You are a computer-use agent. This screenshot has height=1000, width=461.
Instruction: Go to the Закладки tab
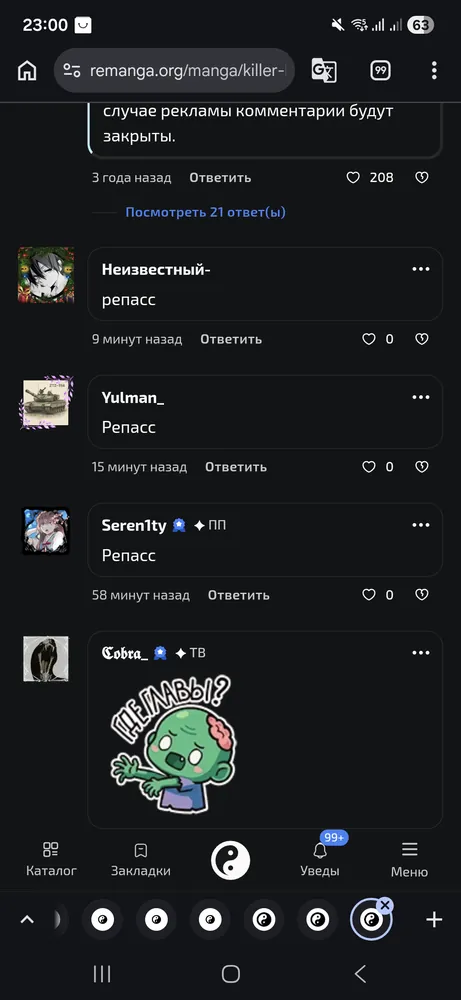point(140,859)
